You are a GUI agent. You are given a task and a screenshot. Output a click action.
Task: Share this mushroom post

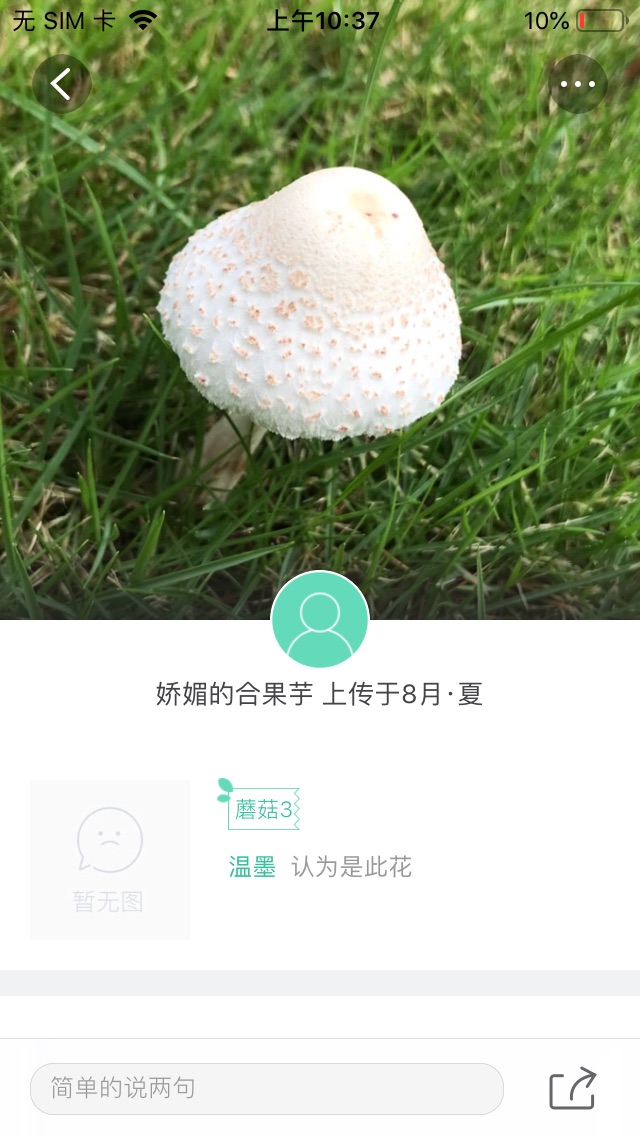coord(573,1088)
